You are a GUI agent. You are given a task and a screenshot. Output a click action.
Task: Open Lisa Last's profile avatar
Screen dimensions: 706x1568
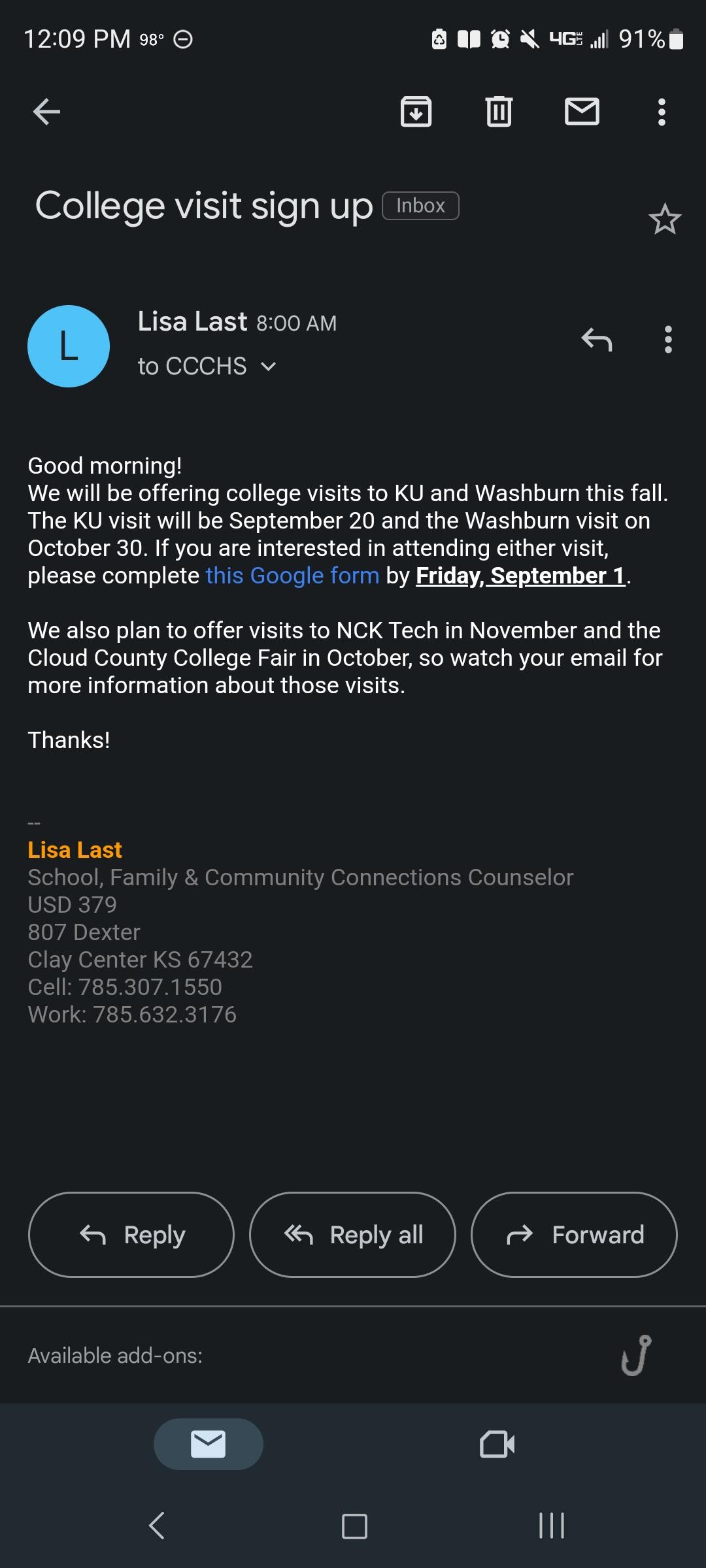[x=69, y=346]
